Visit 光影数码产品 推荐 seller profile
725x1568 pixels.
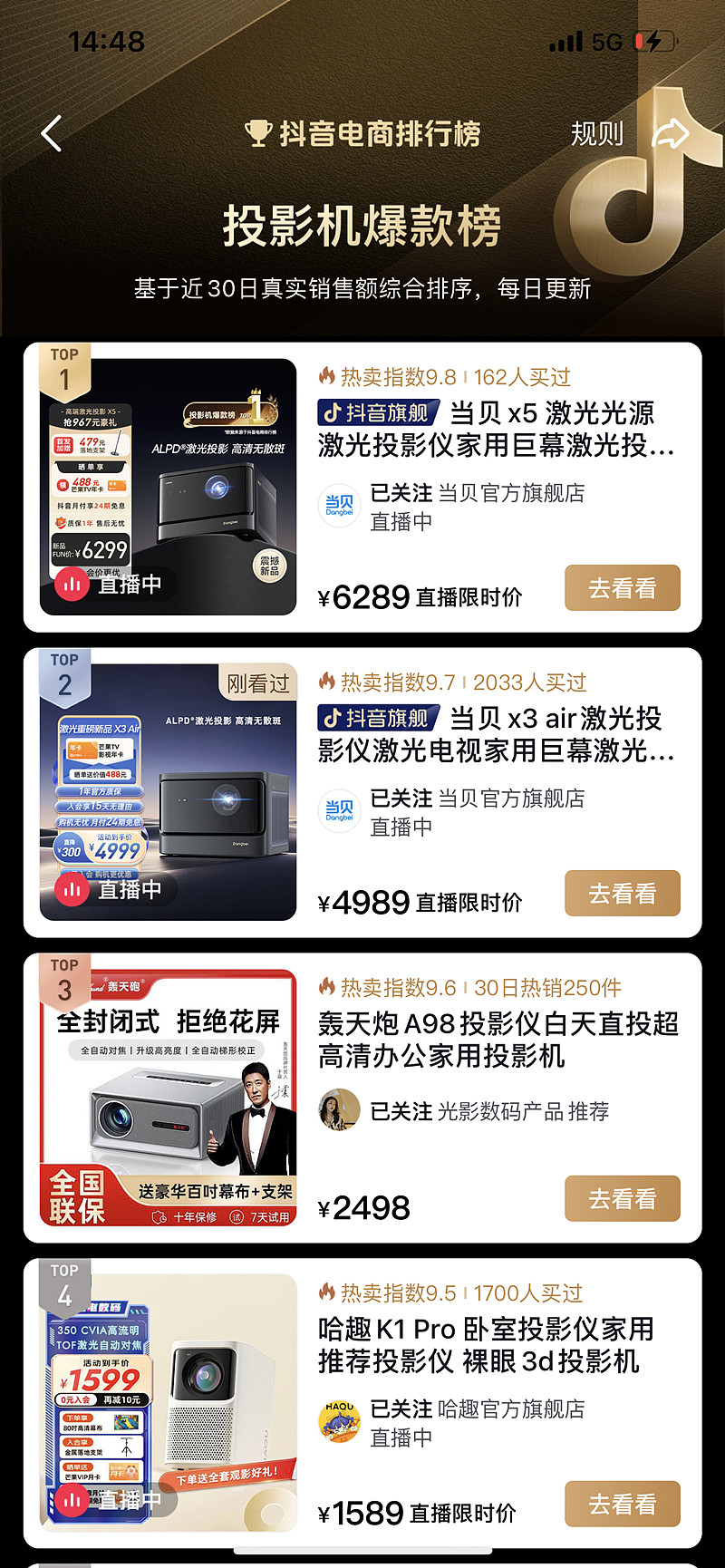tap(522, 1111)
